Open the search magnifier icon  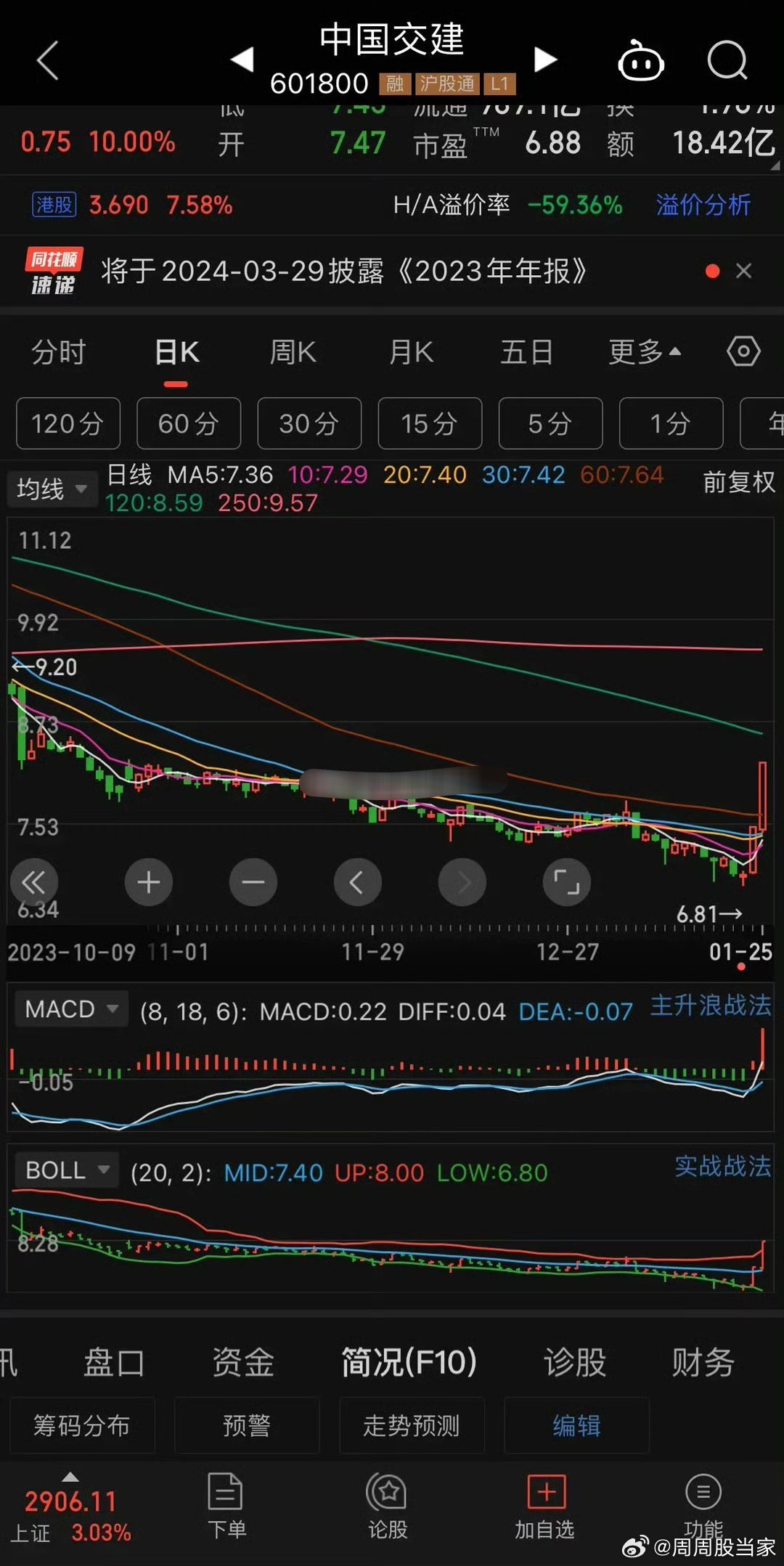click(x=727, y=60)
